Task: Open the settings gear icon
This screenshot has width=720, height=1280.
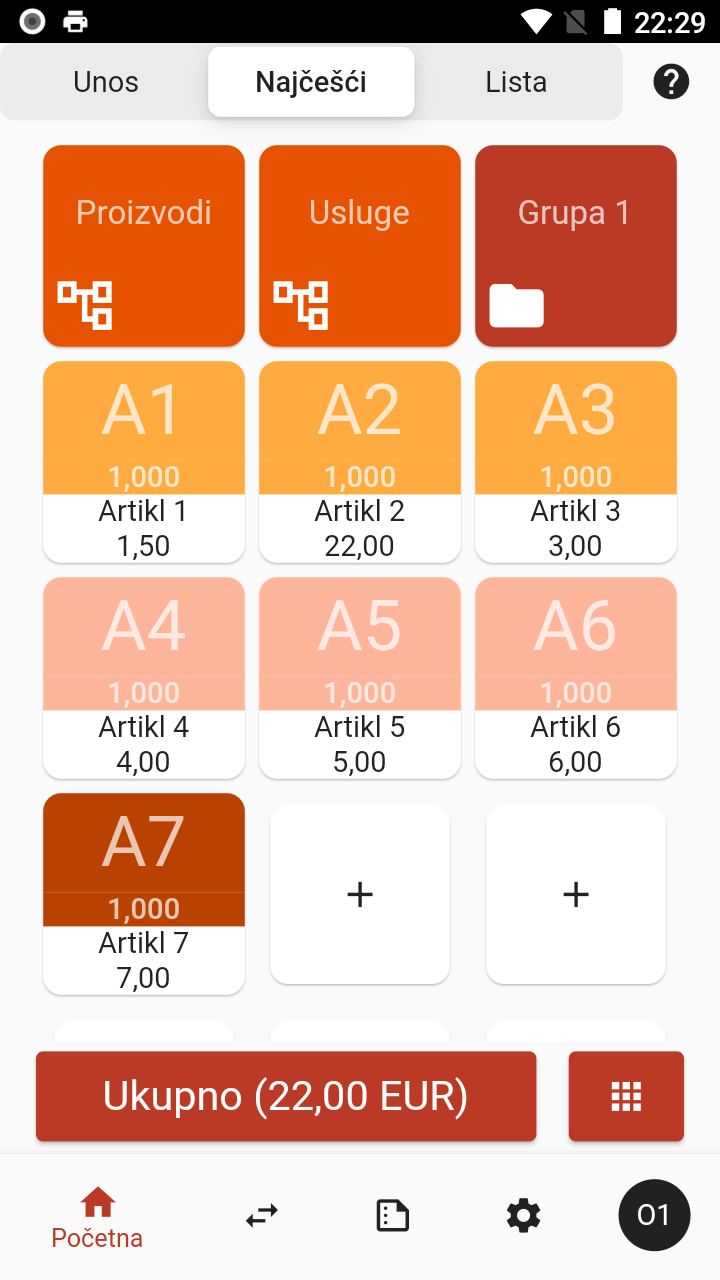Action: point(522,1214)
